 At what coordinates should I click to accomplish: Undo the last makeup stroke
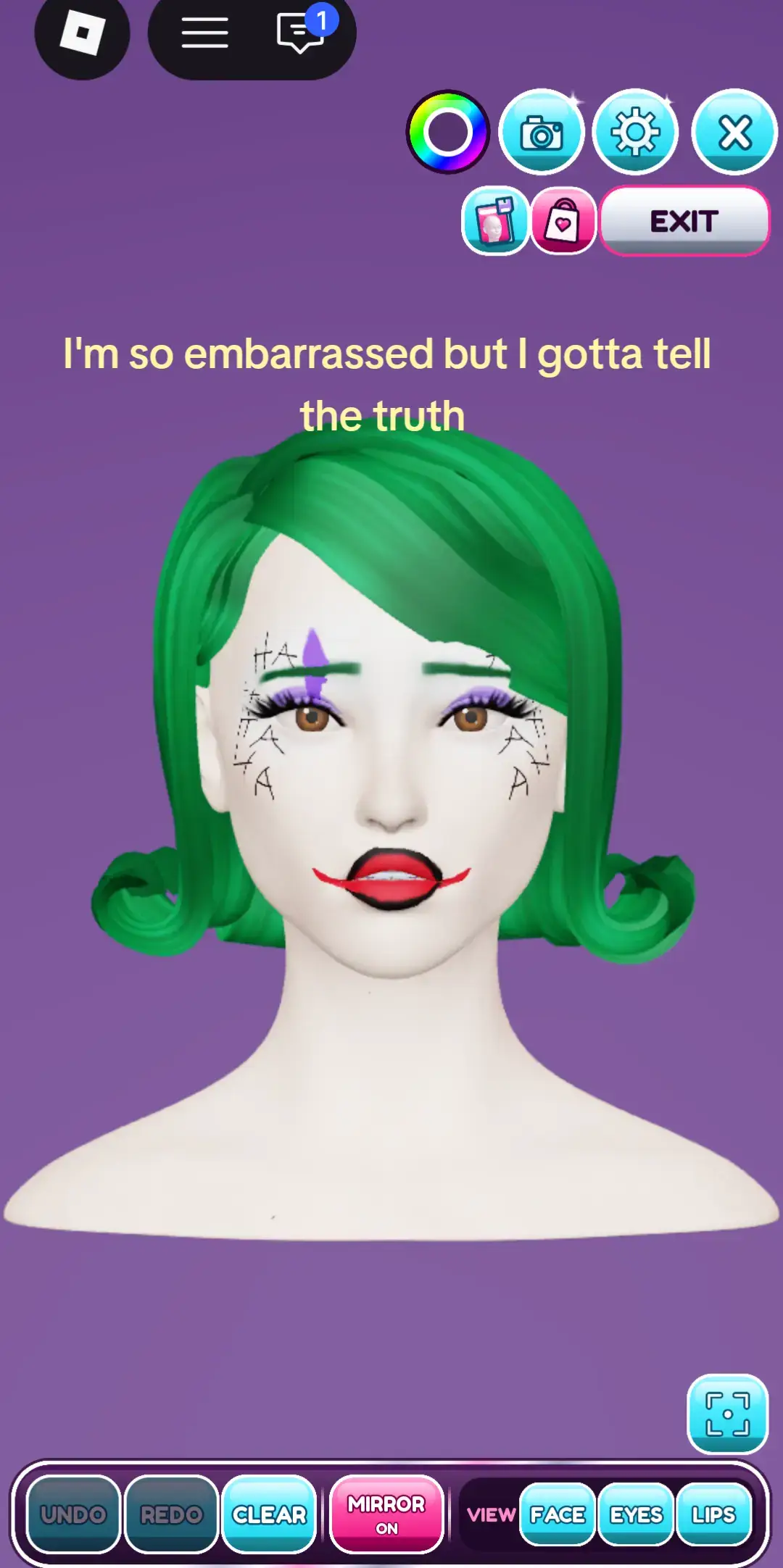pyautogui.click(x=73, y=1514)
